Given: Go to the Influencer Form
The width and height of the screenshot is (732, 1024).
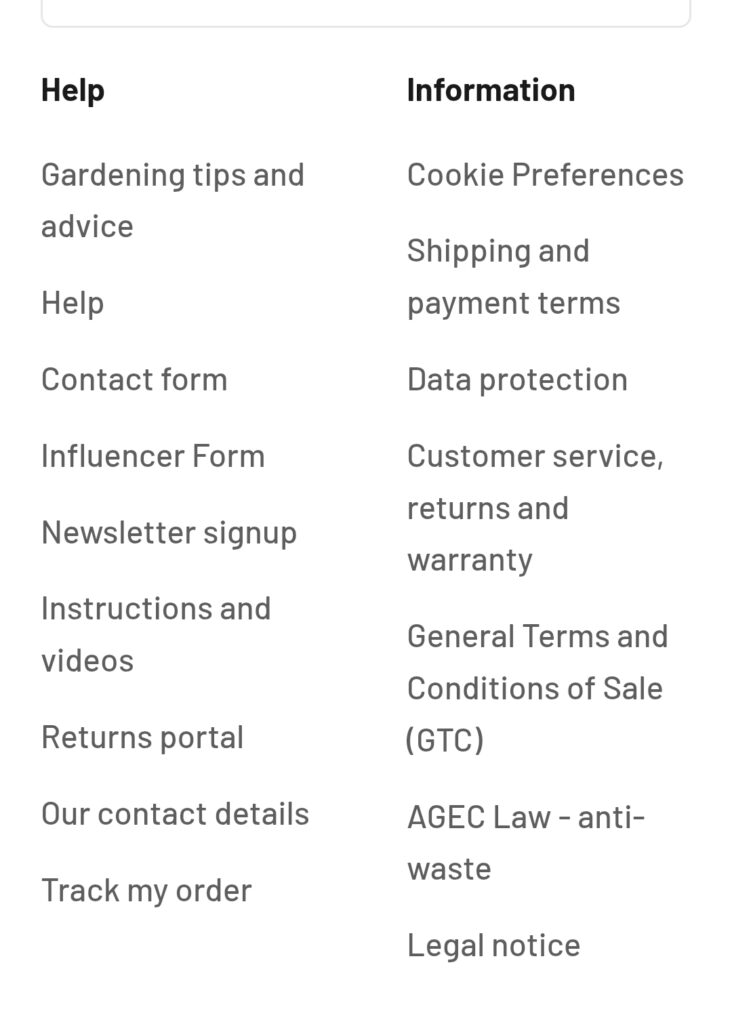Looking at the screenshot, I should coord(153,456).
